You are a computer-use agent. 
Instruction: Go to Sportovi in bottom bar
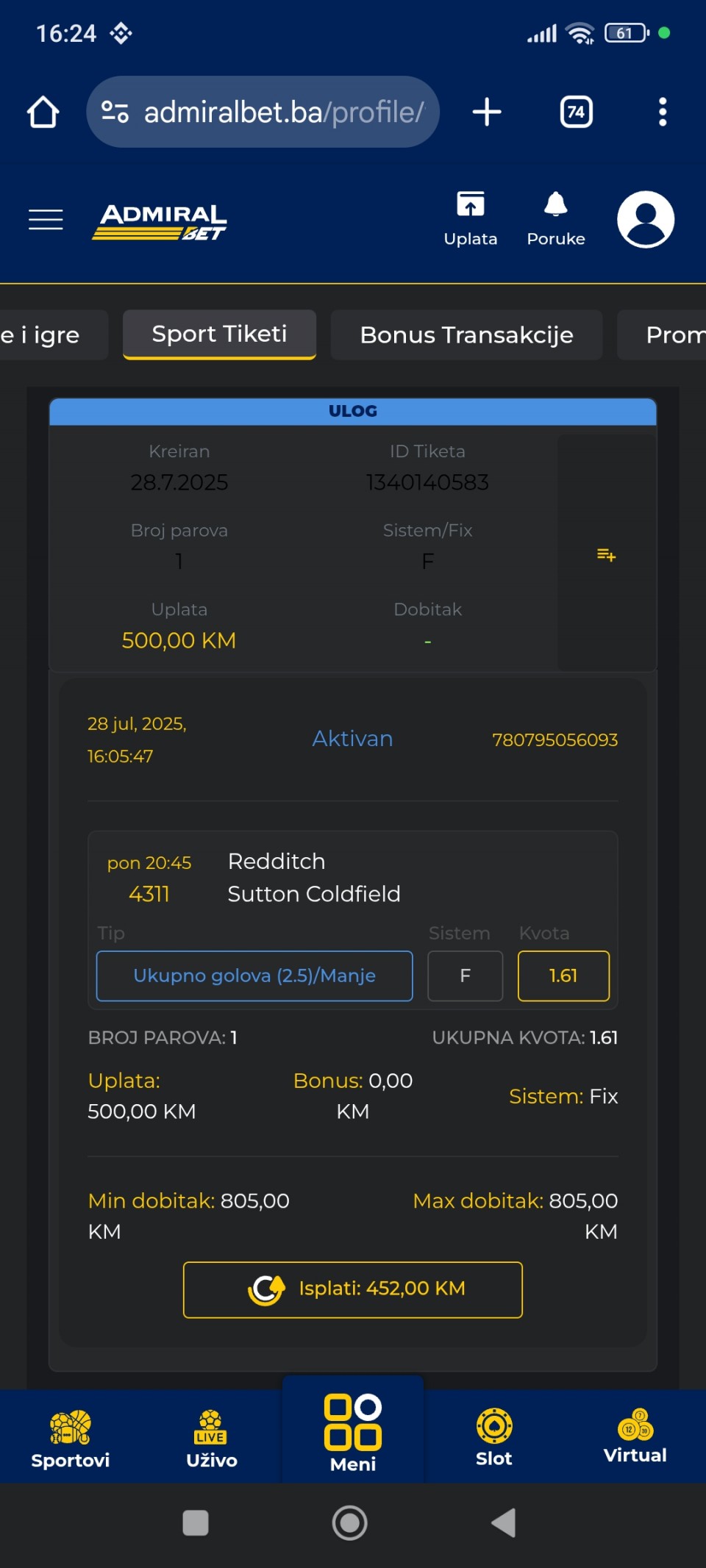coord(71,1438)
